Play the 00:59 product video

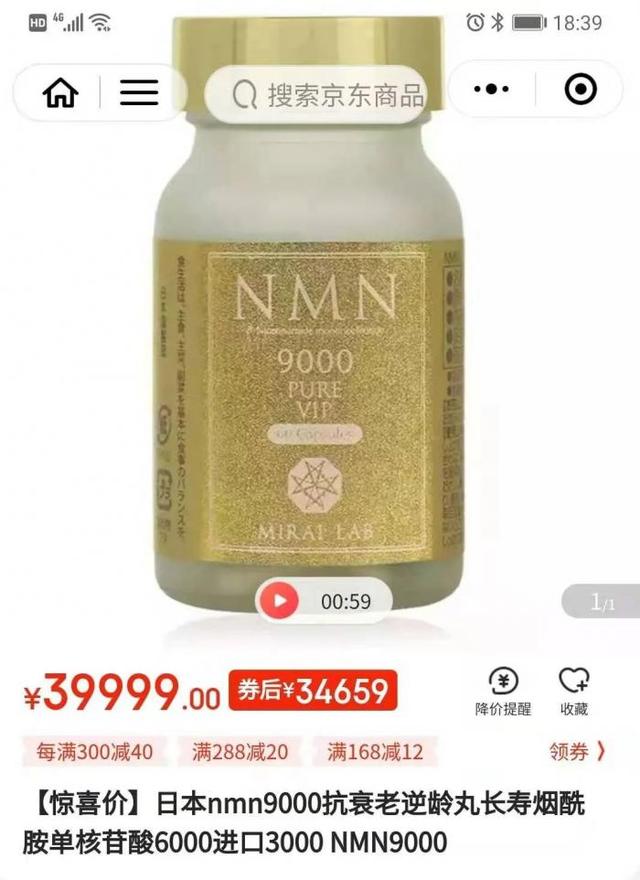pyautogui.click(x=280, y=601)
